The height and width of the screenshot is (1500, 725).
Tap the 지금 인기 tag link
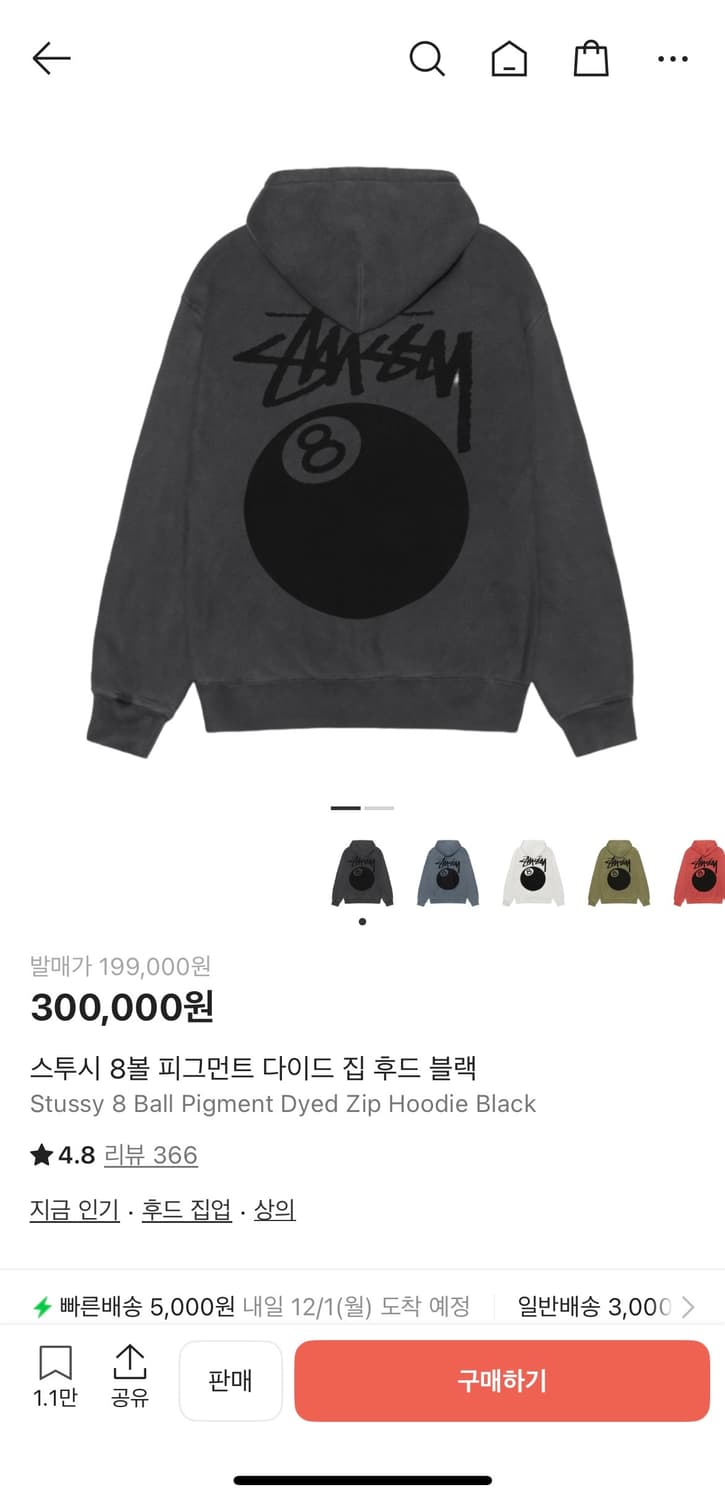pyautogui.click(x=73, y=1210)
